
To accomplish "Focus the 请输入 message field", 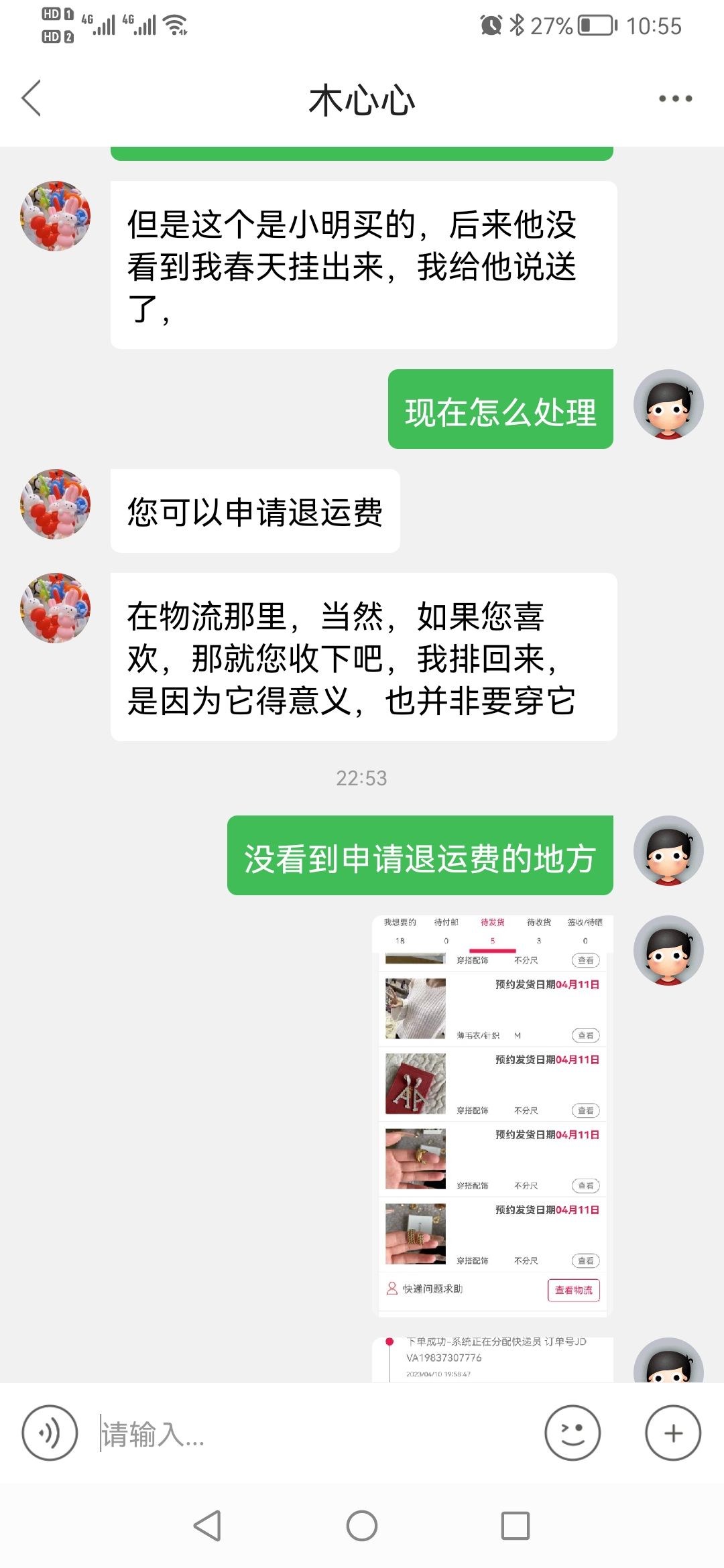I will click(x=315, y=1433).
